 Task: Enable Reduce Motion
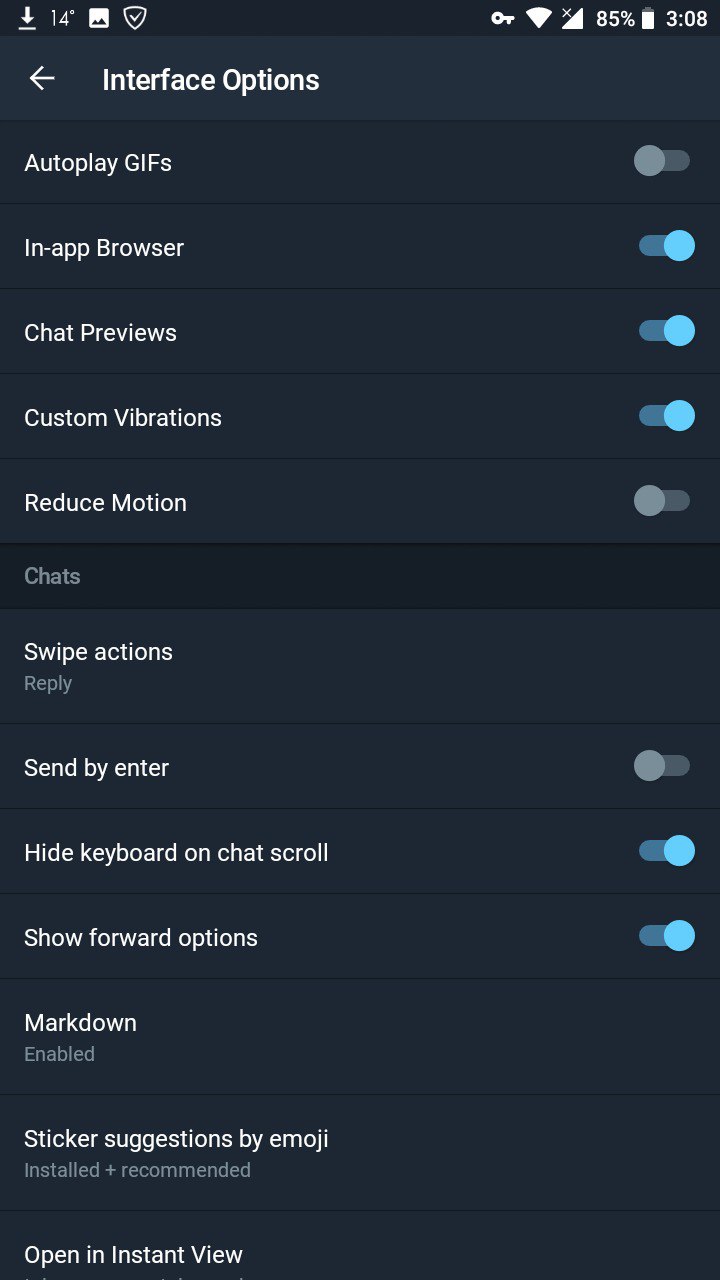pyautogui.click(x=663, y=501)
